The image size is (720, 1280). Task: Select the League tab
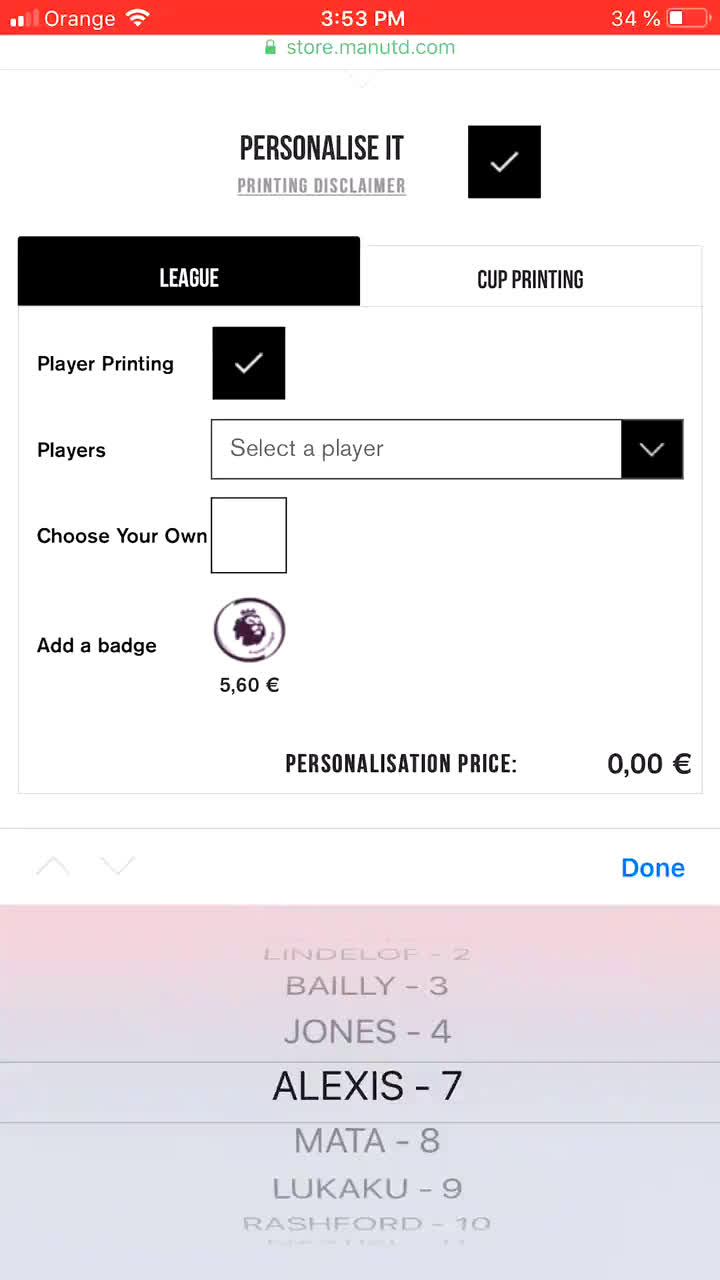click(189, 278)
